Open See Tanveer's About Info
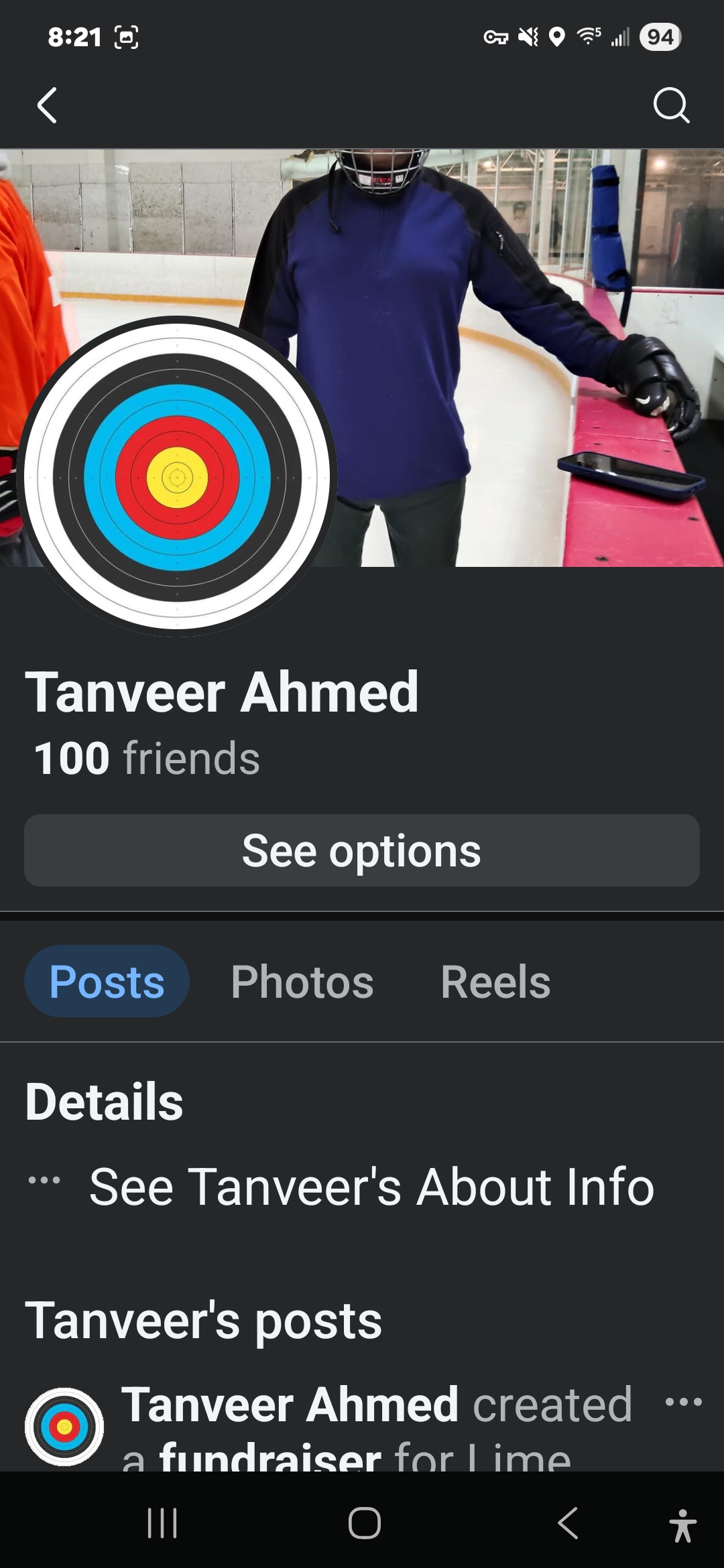 pyautogui.click(x=371, y=1187)
